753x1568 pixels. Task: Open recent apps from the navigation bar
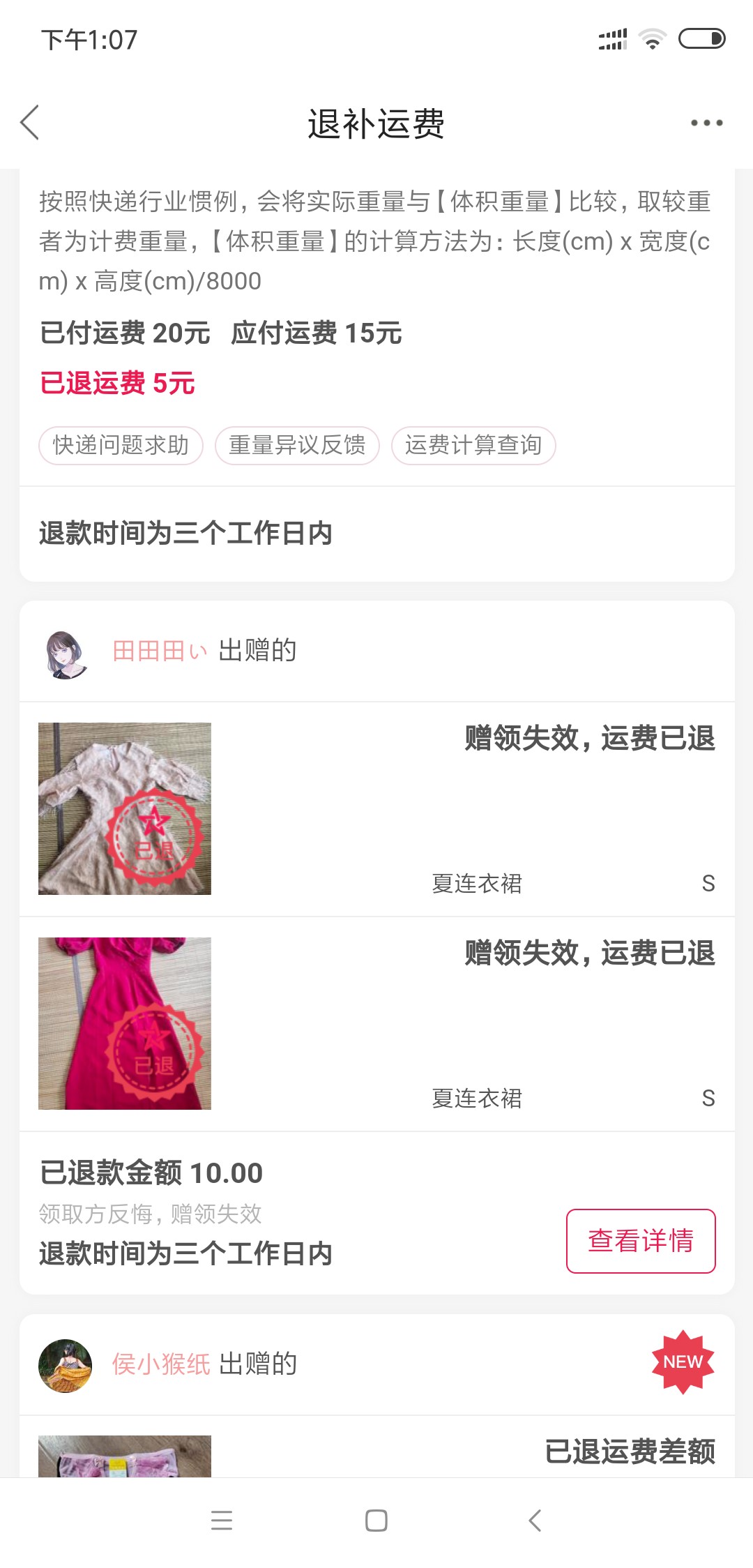pos(222,1521)
